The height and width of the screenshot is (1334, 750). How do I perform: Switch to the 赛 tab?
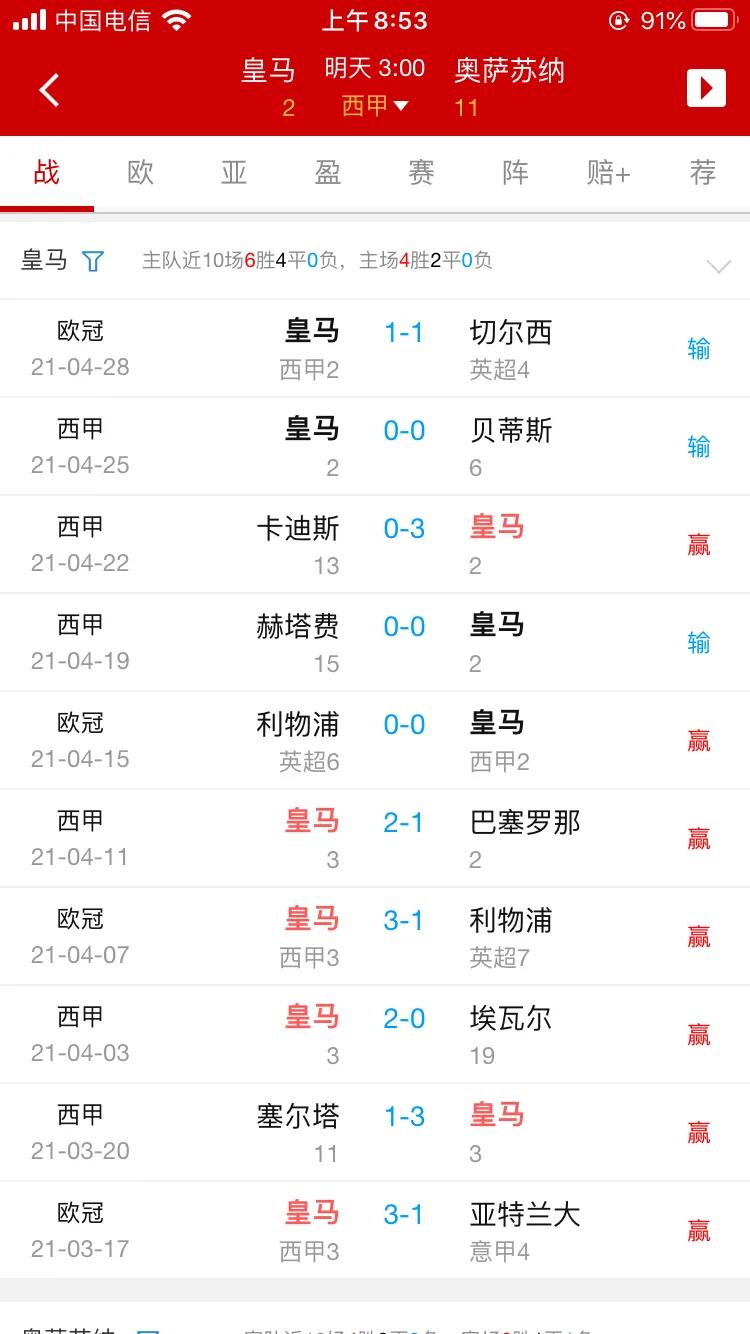[420, 172]
